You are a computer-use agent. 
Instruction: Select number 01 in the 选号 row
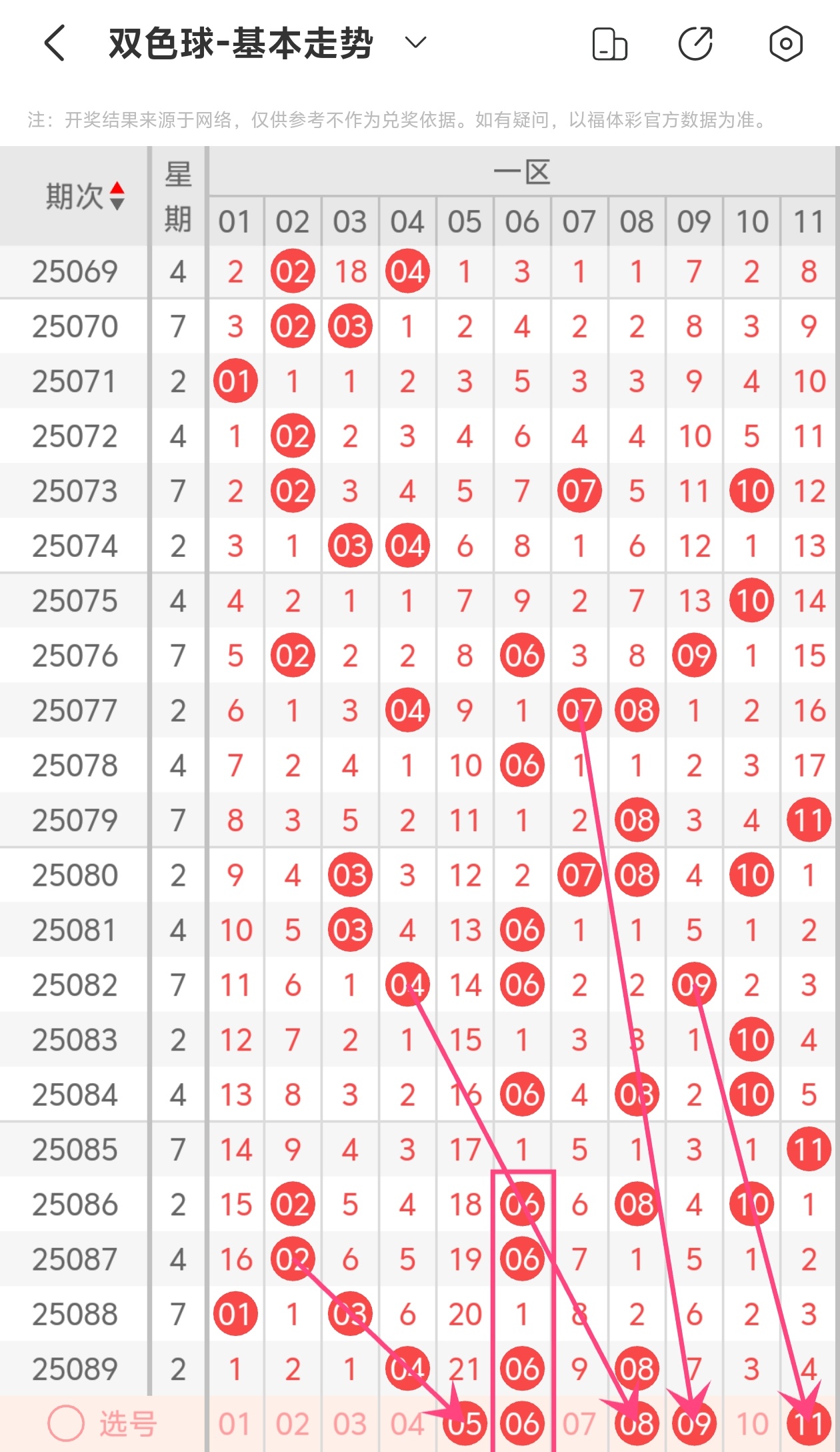(235, 1424)
